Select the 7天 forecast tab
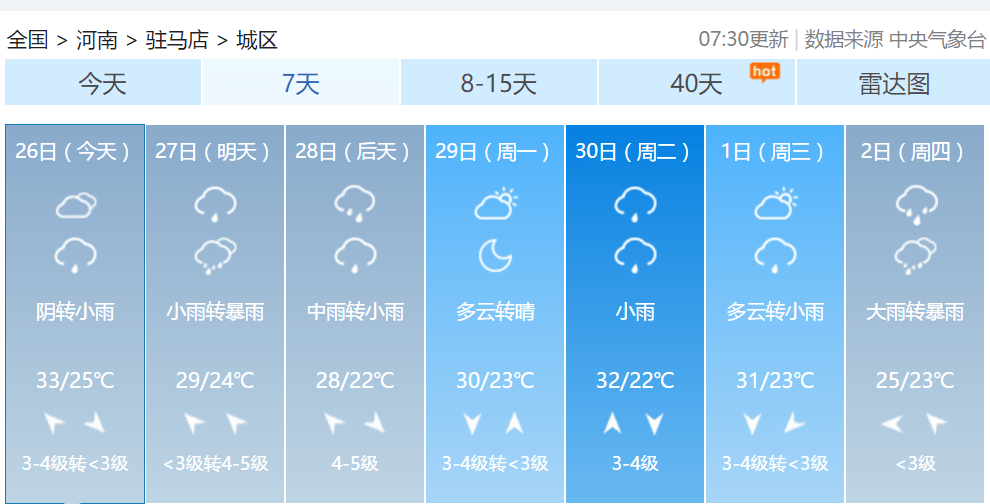This screenshot has height=504, width=990. [300, 83]
